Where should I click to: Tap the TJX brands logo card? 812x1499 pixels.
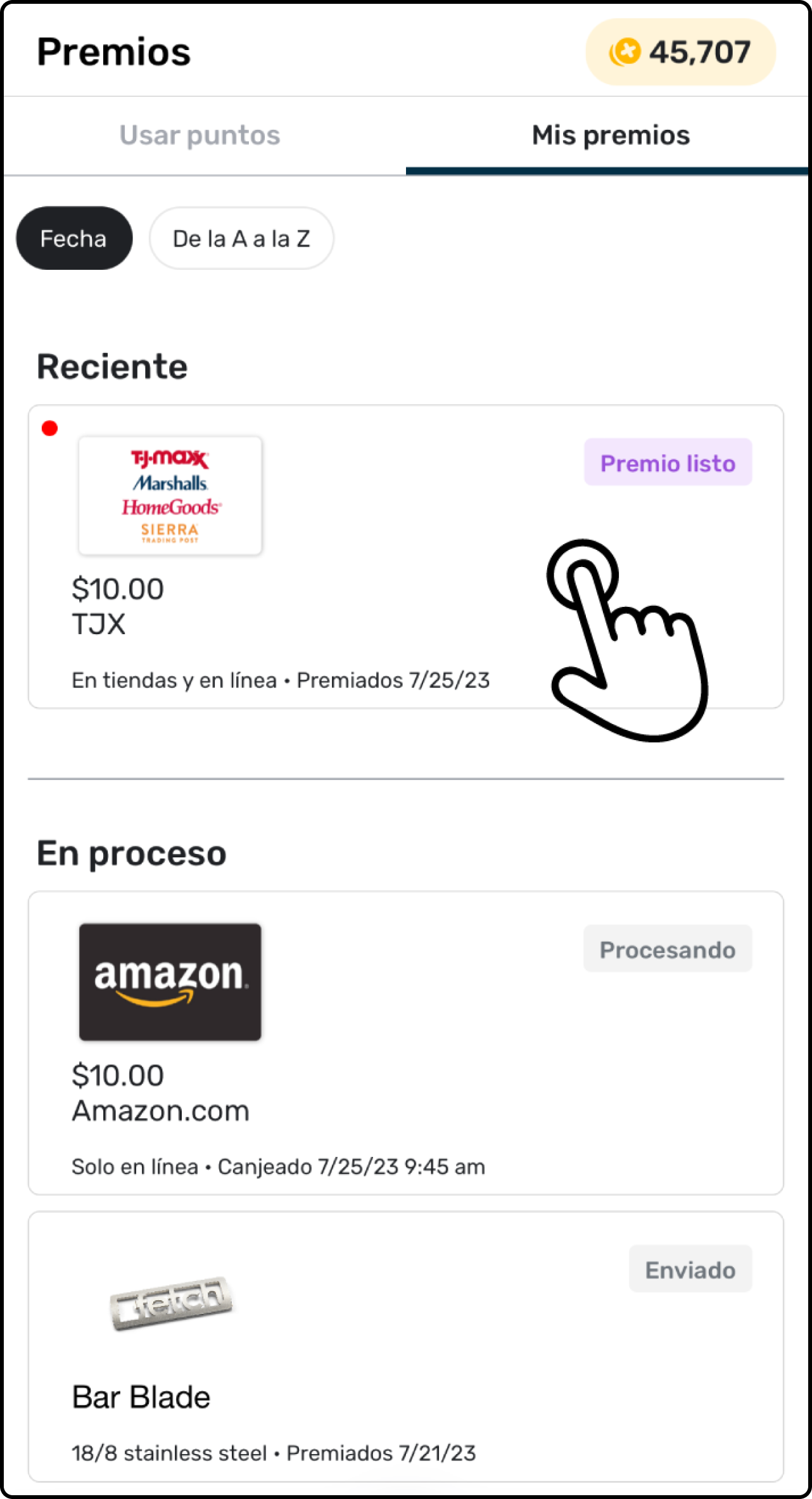[170, 495]
